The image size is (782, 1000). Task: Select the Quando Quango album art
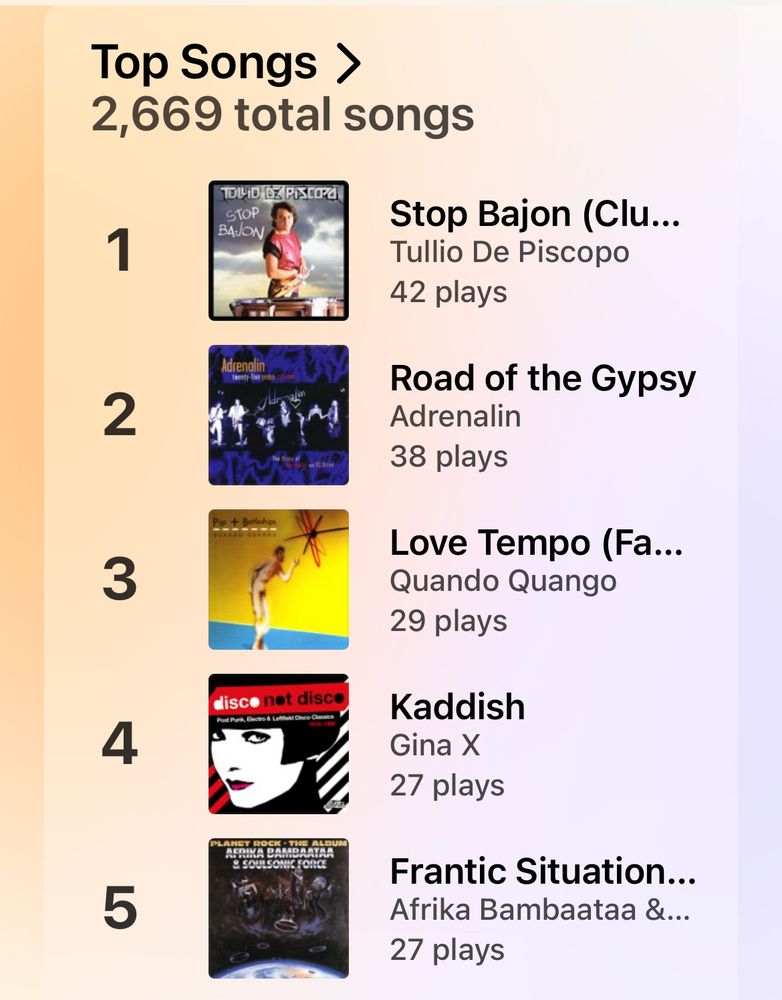pos(278,576)
